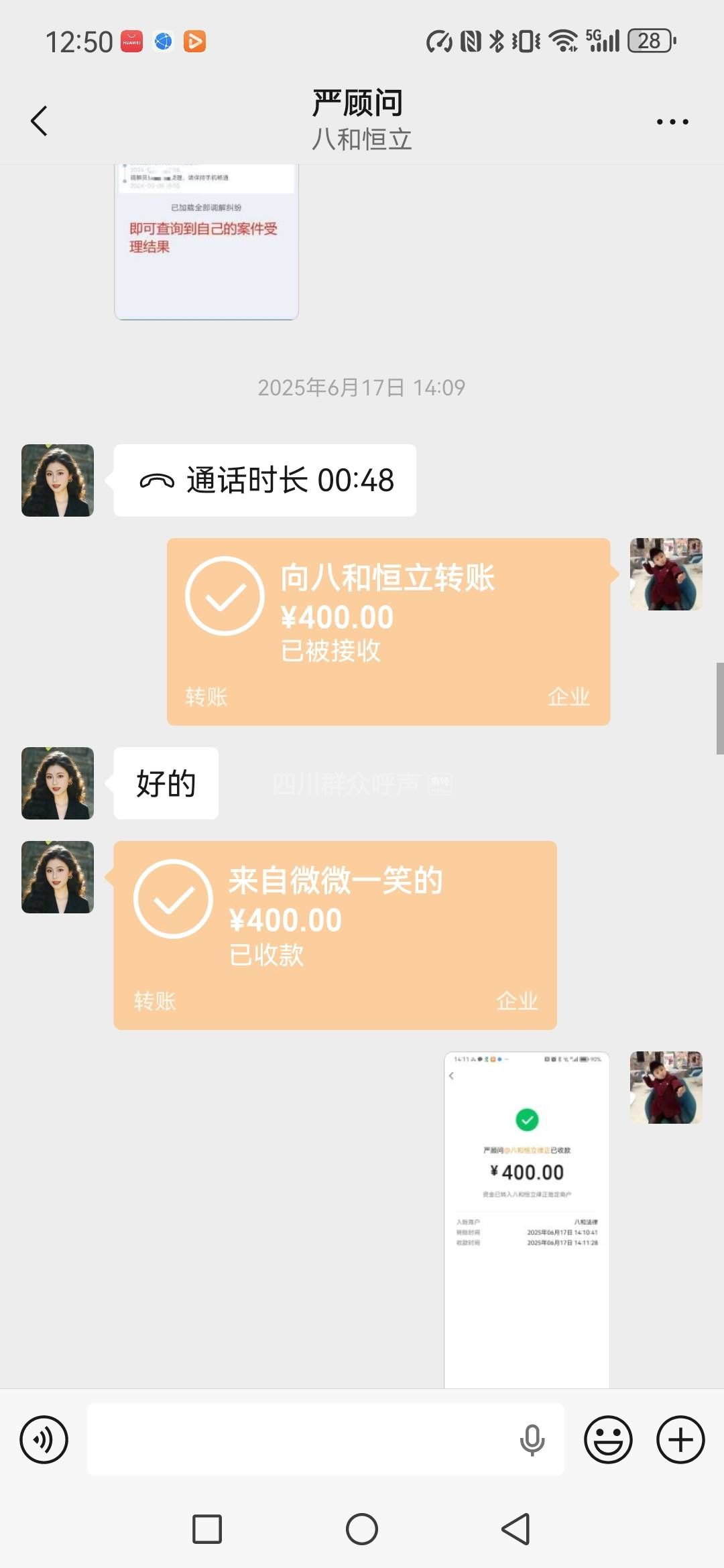The image size is (724, 1568).
Task: Open the plus attachment menu
Action: point(680,1439)
